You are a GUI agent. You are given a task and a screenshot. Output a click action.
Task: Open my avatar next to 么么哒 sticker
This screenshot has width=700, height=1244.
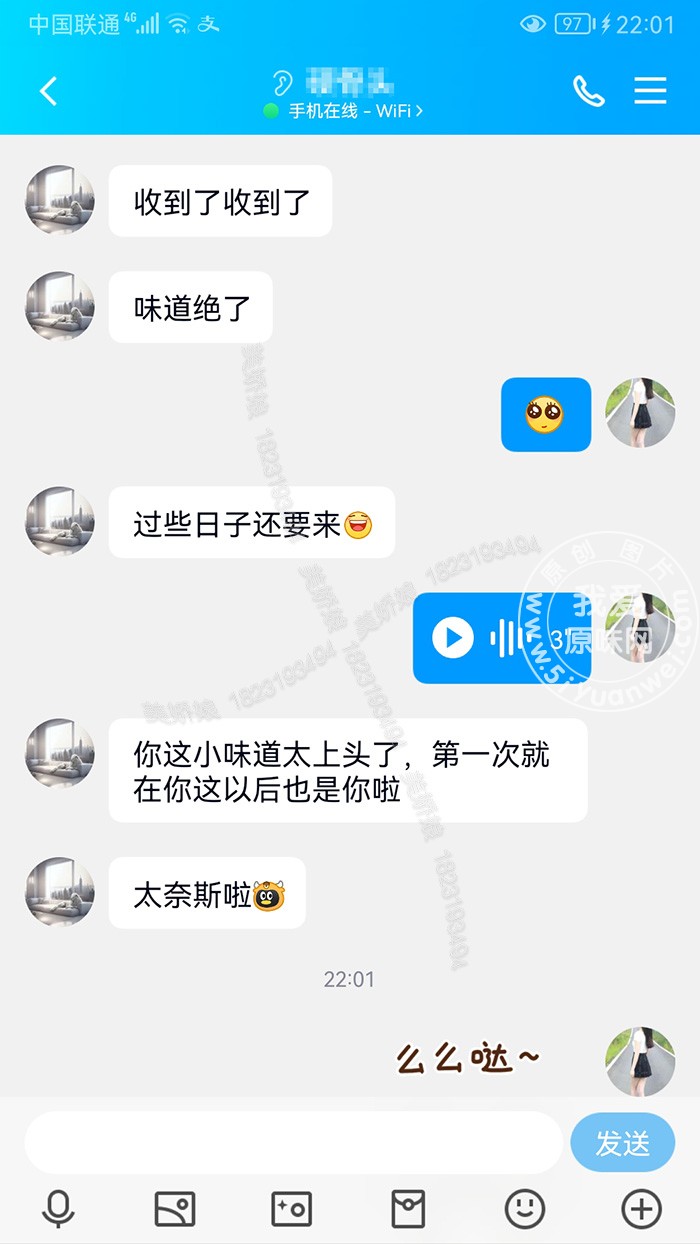pyautogui.click(x=640, y=1061)
